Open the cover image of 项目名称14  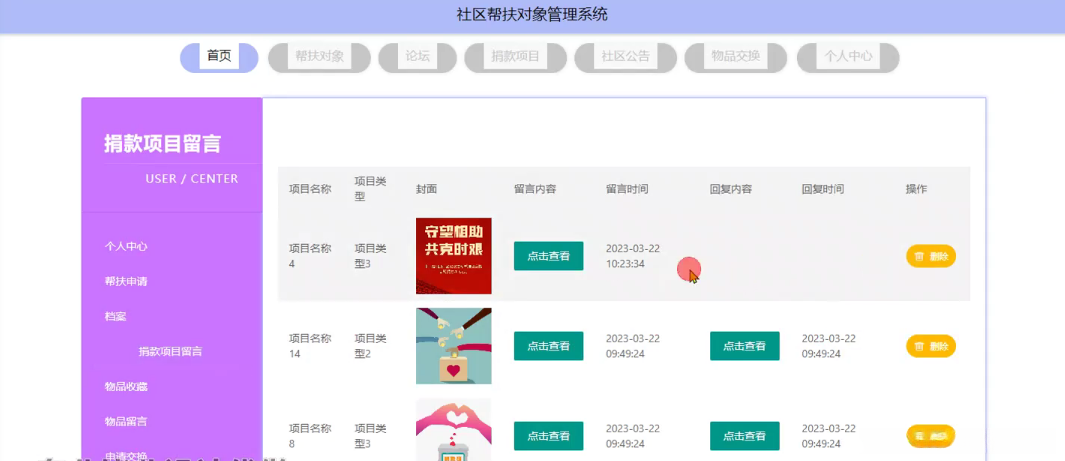[453, 346]
